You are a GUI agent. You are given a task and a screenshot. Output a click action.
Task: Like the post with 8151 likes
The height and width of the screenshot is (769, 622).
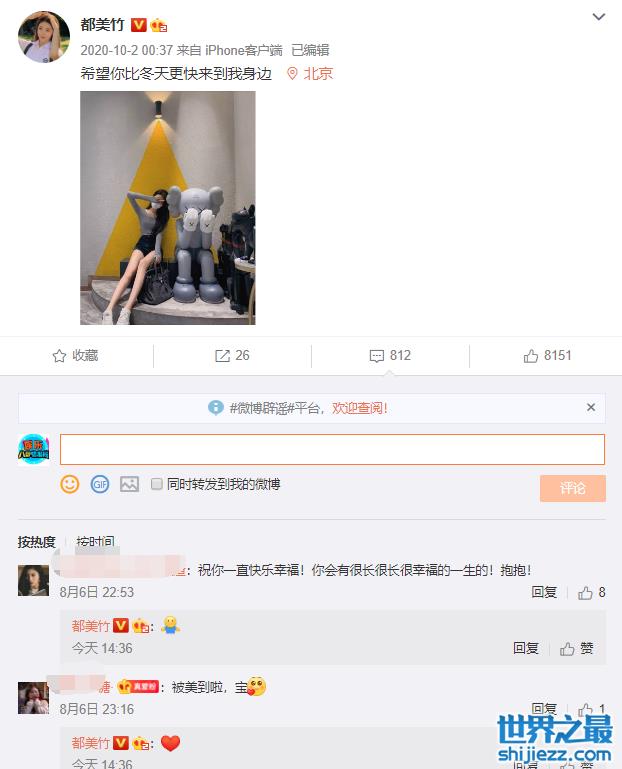(x=547, y=355)
